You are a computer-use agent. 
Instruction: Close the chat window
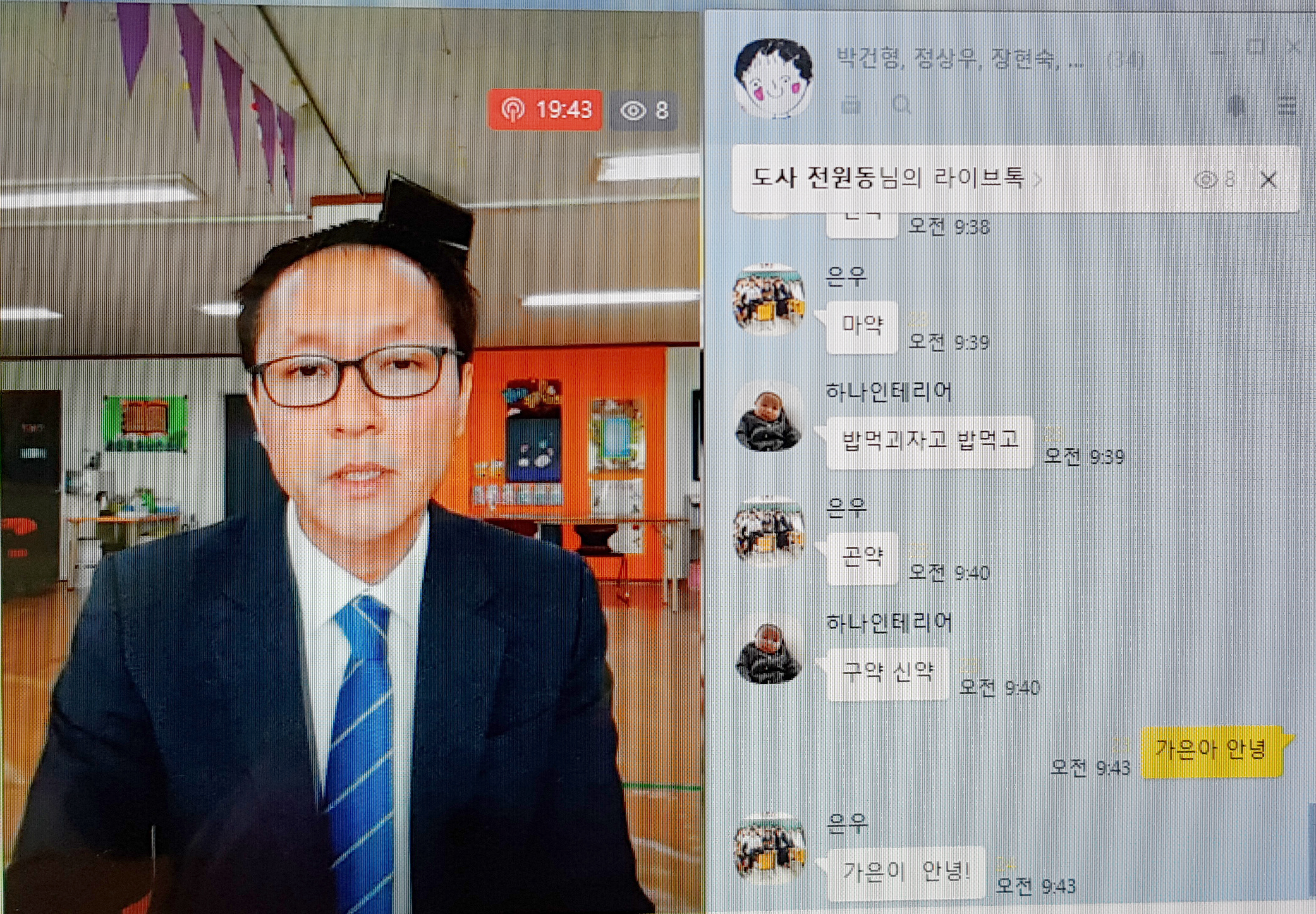tap(1293, 47)
